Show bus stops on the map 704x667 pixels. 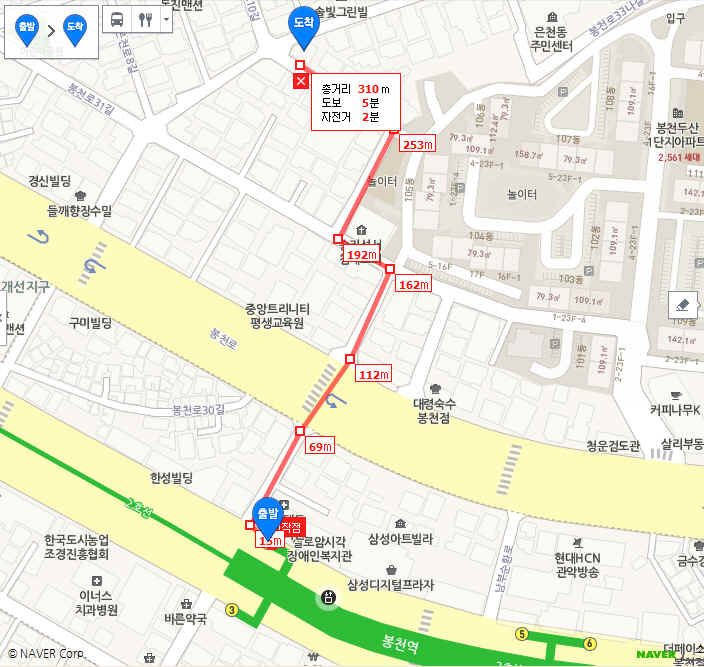[x=118, y=20]
